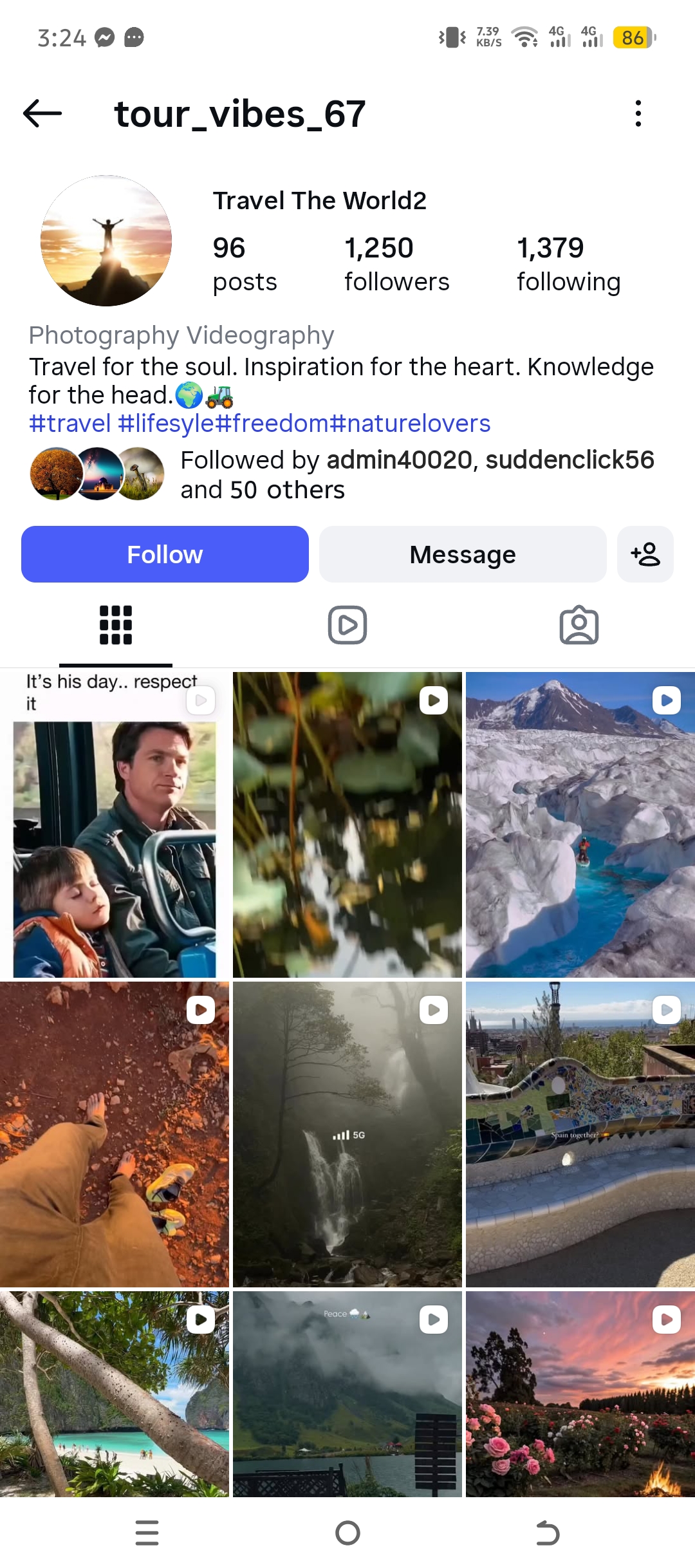Open the "It's his day" post

tap(115, 825)
